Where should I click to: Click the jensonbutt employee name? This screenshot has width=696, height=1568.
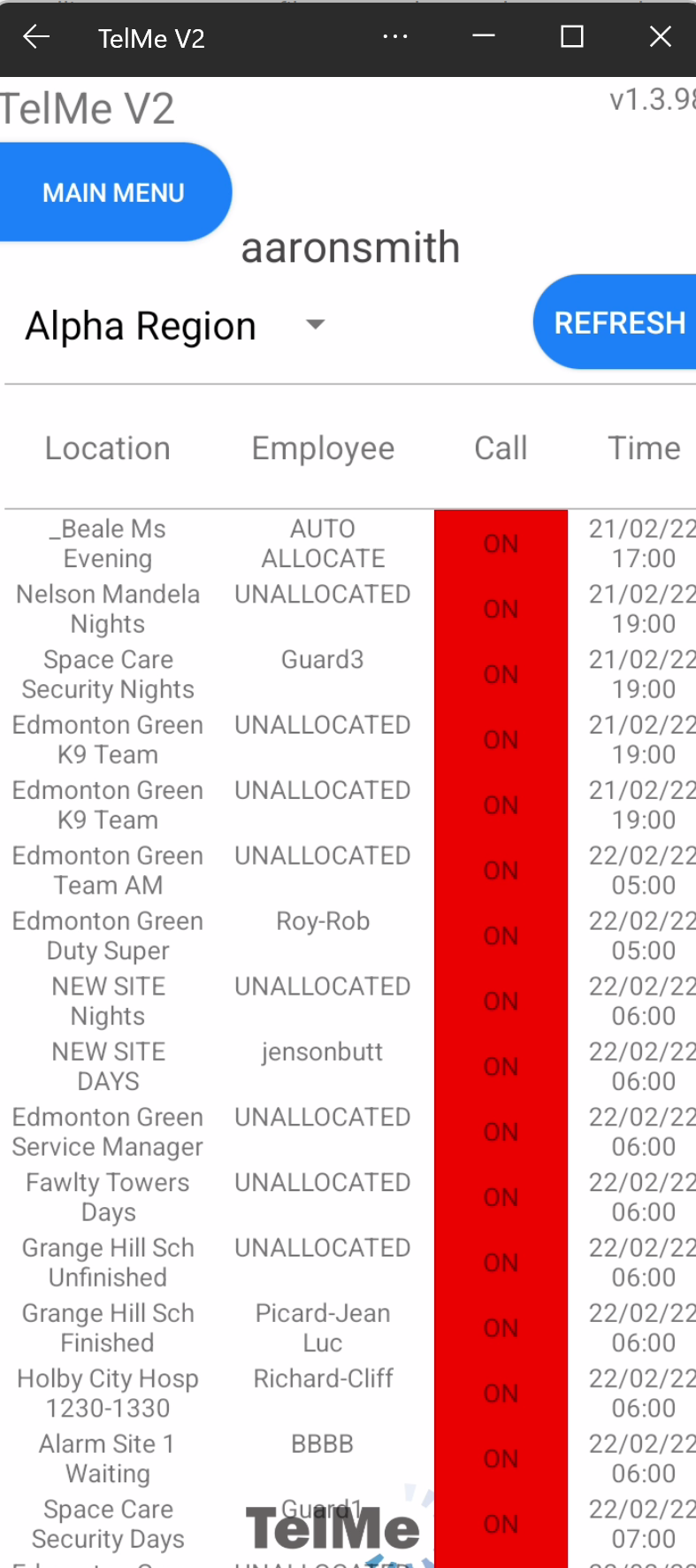322,1051
